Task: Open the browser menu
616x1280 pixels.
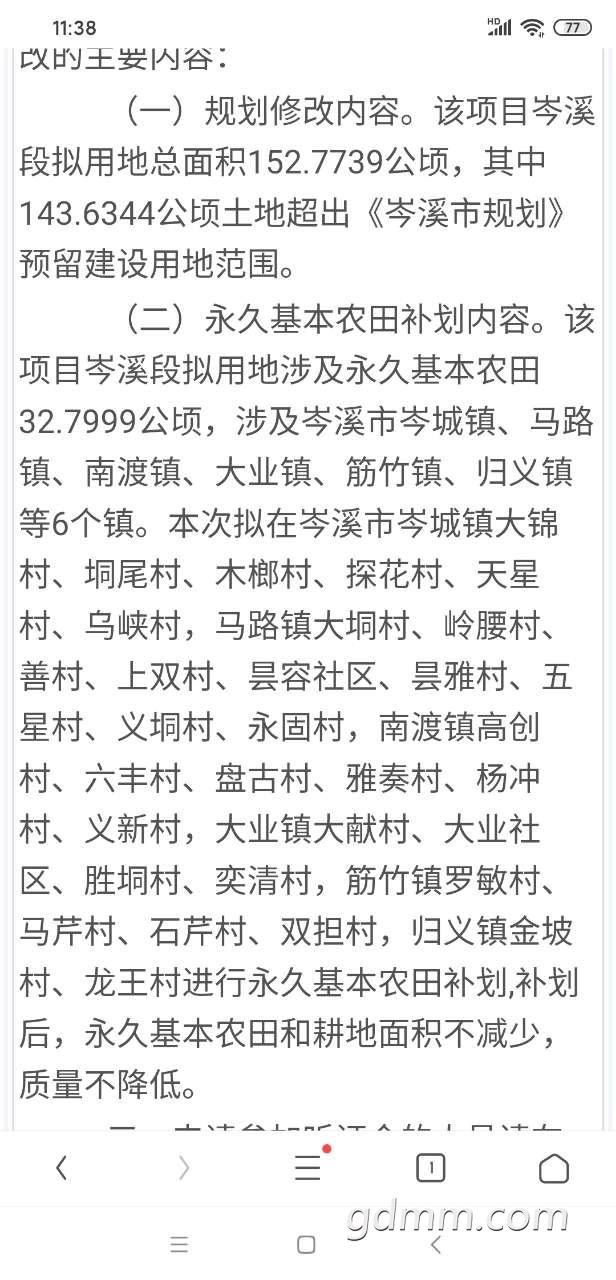Action: pos(308,1167)
